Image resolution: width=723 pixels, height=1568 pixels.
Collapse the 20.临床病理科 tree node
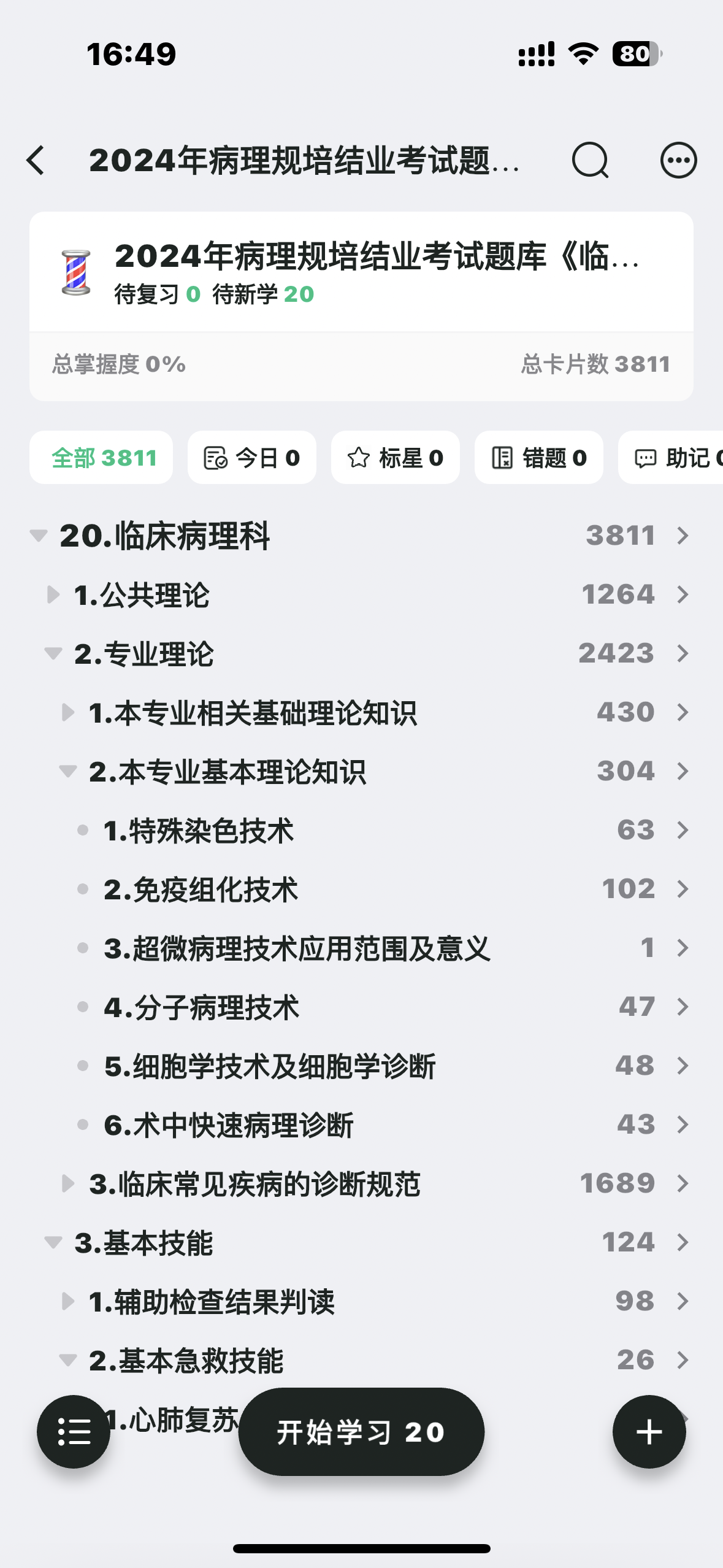click(x=39, y=536)
